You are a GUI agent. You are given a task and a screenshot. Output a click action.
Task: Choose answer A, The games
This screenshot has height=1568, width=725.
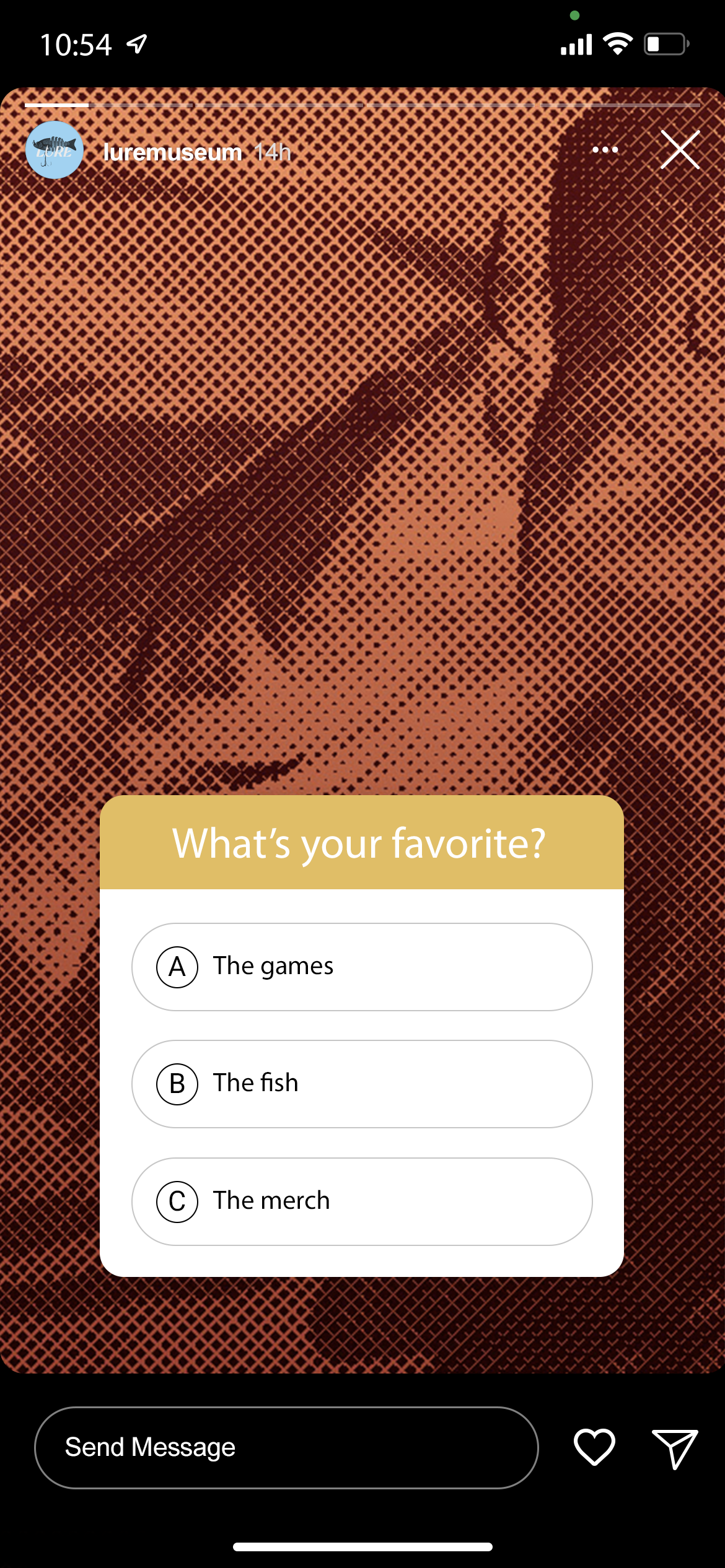(362, 967)
